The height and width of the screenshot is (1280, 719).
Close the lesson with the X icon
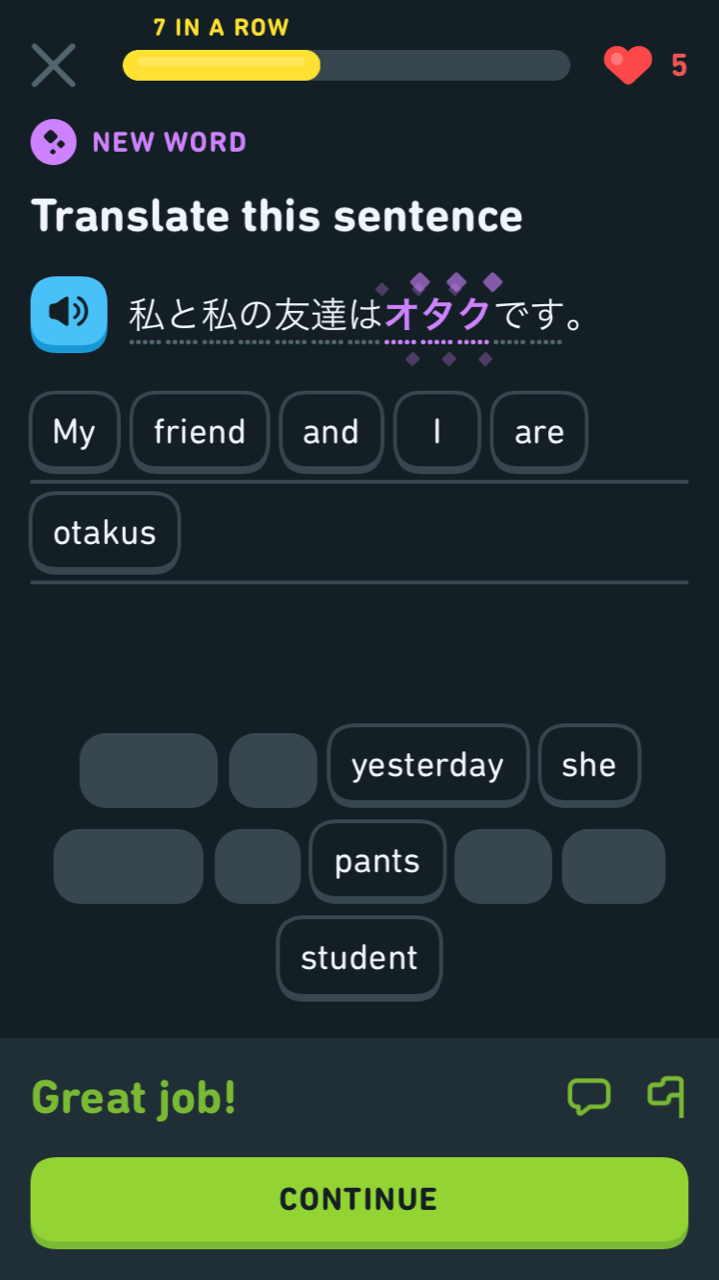[x=53, y=66]
